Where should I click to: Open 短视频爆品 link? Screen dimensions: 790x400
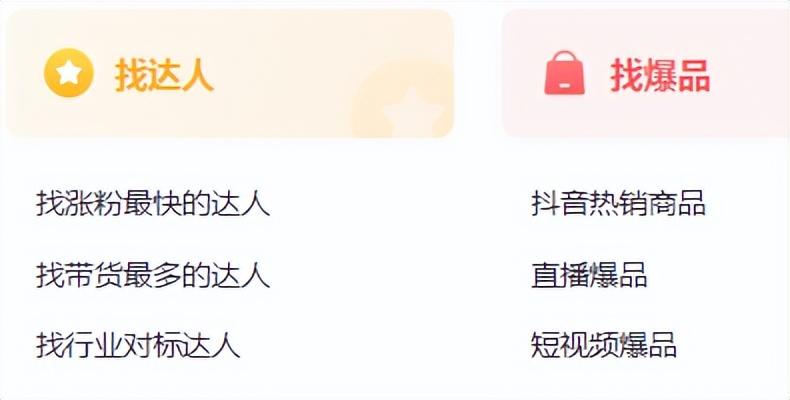coord(604,346)
